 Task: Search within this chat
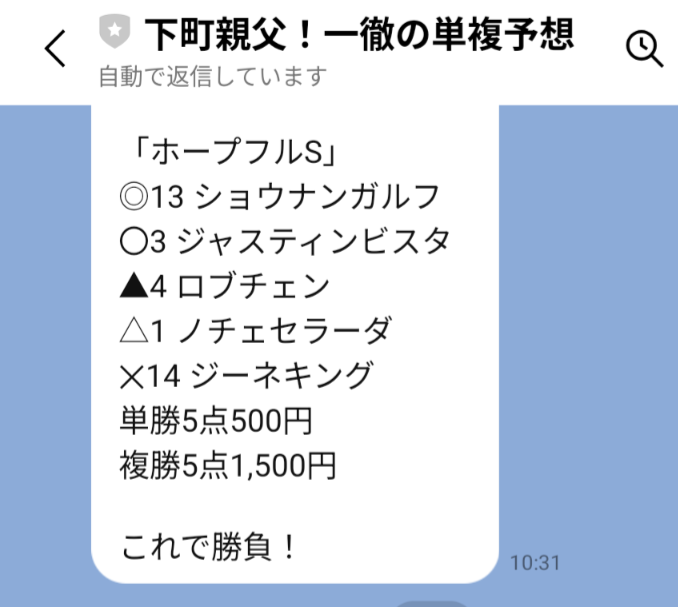(643, 48)
